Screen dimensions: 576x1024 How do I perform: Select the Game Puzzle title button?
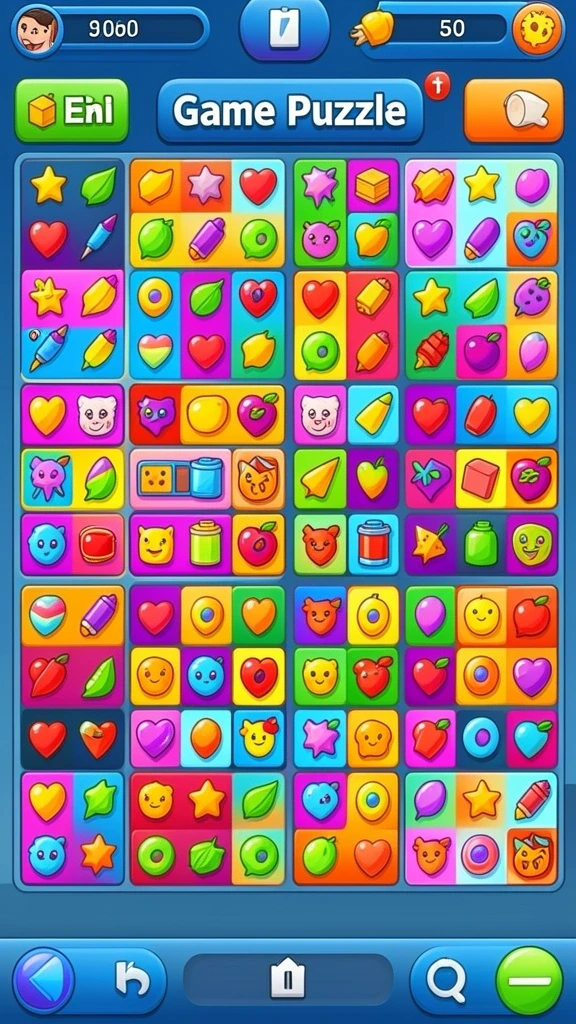[290, 112]
